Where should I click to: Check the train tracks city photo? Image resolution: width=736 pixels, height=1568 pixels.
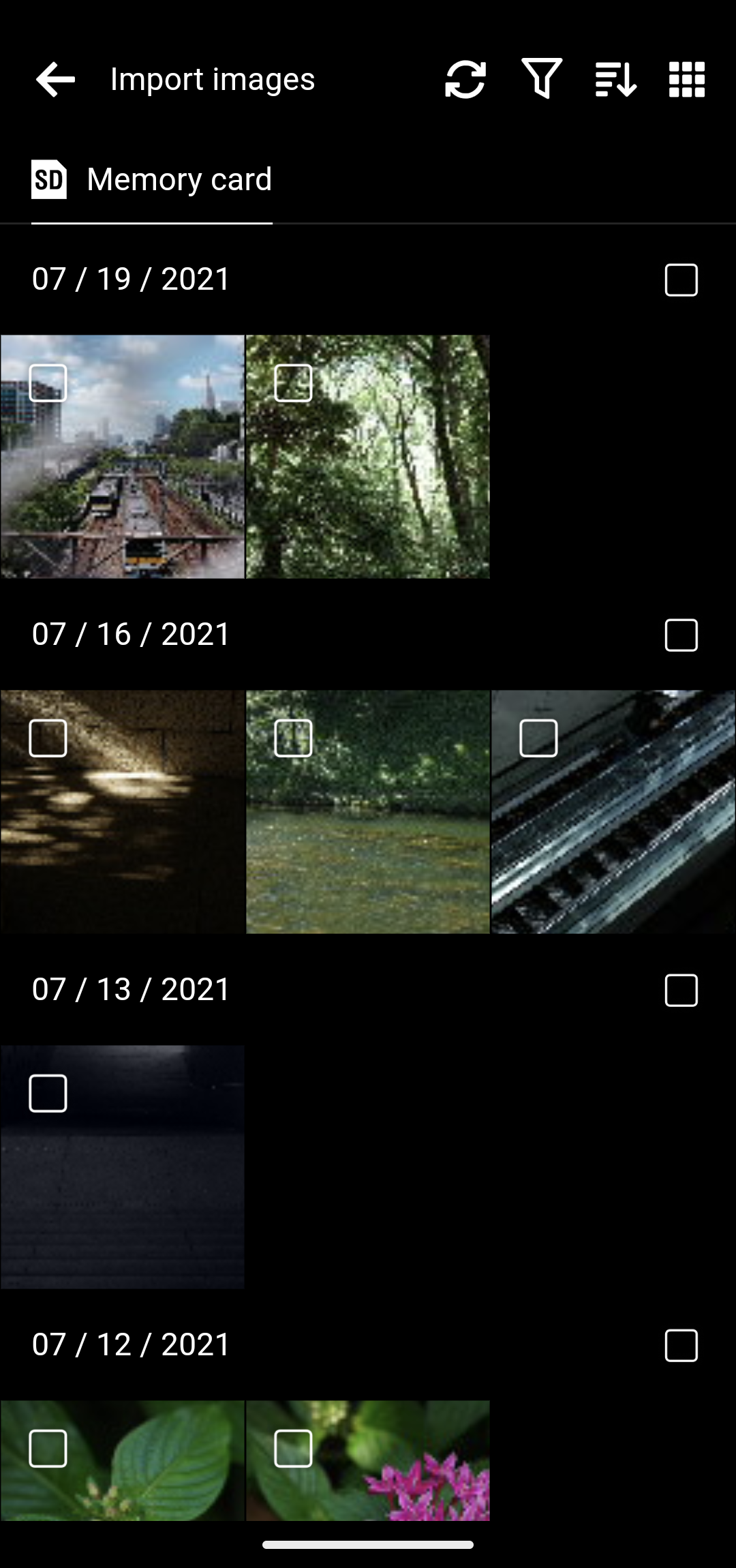tap(48, 383)
